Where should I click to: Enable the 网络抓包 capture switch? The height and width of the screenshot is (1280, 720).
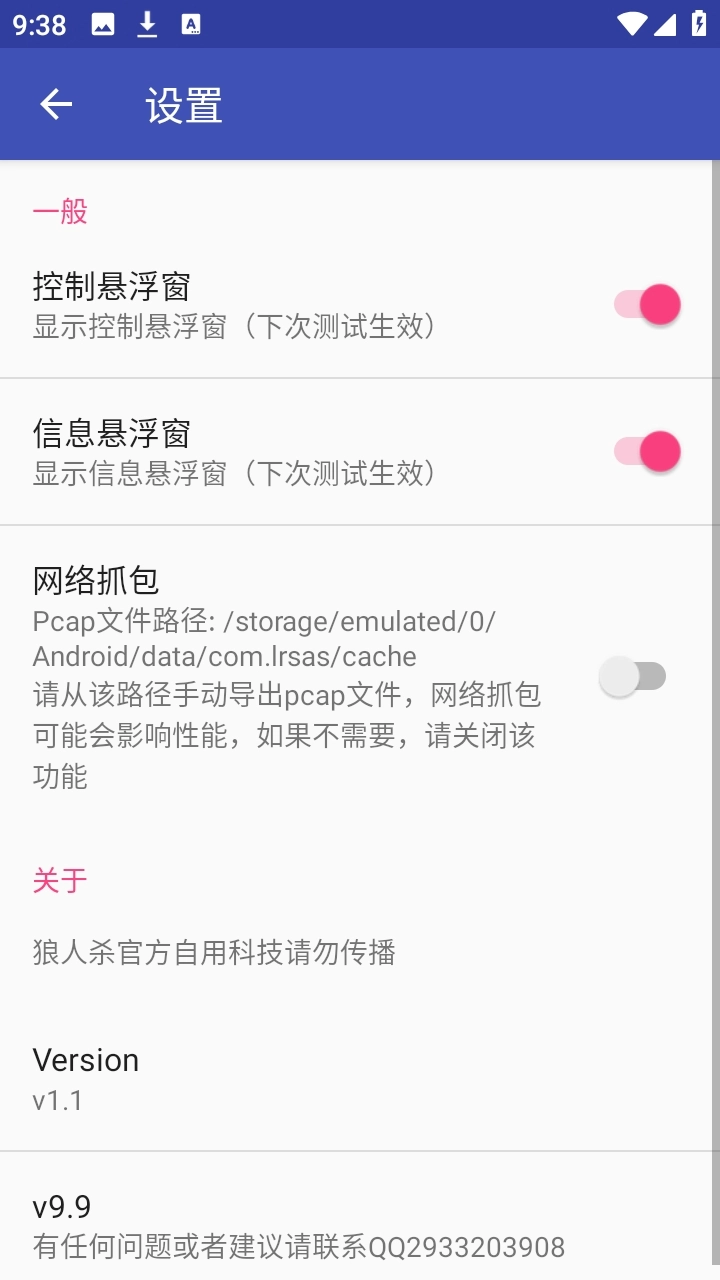(633, 676)
